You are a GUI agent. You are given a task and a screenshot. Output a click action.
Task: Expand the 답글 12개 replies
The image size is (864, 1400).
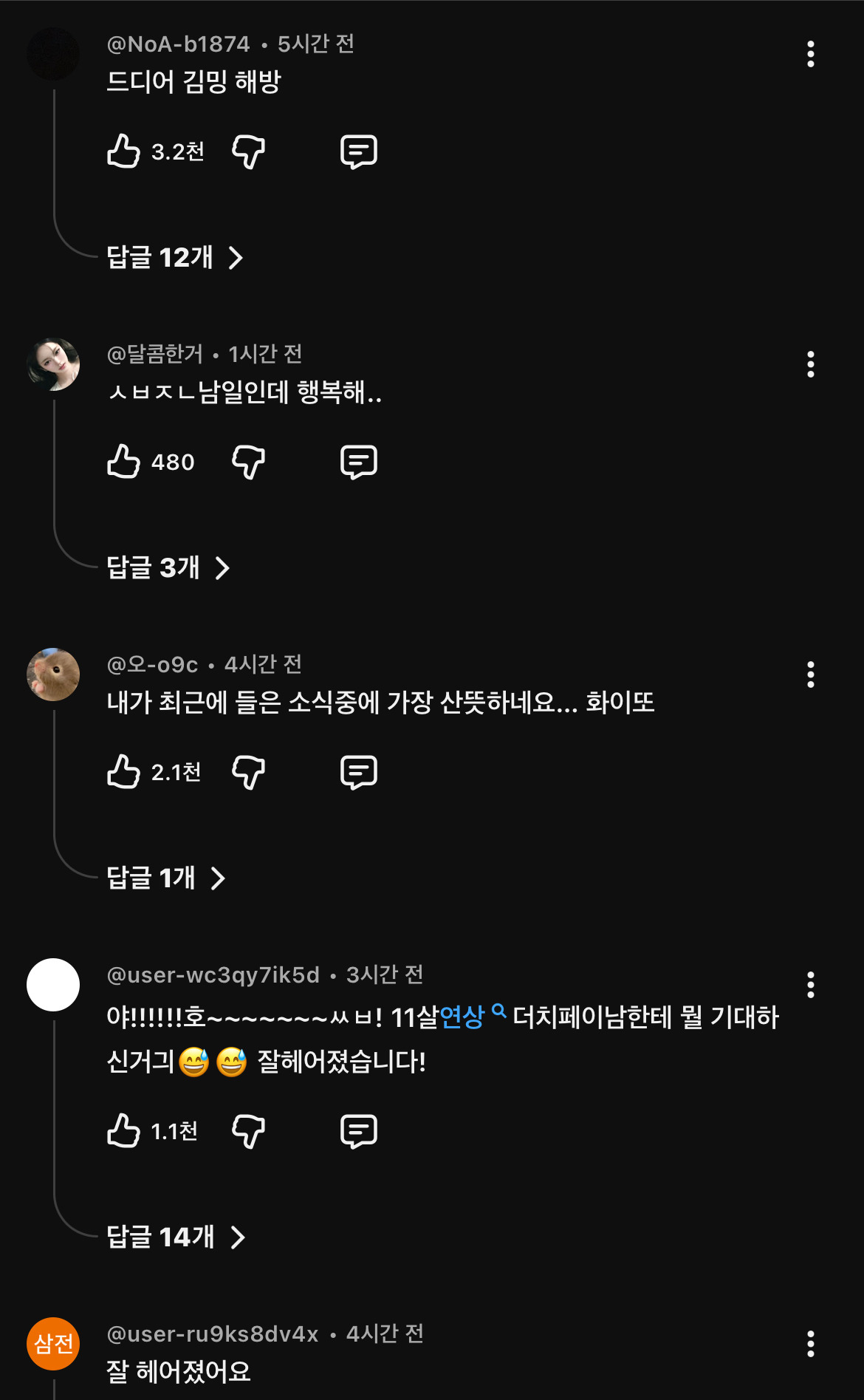(x=175, y=258)
